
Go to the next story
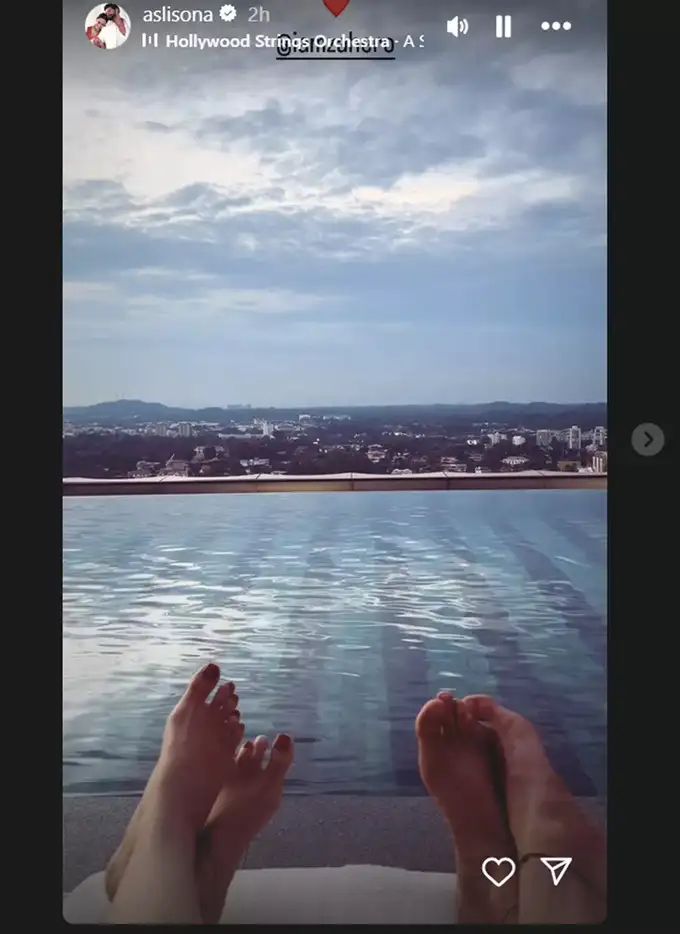click(x=647, y=438)
